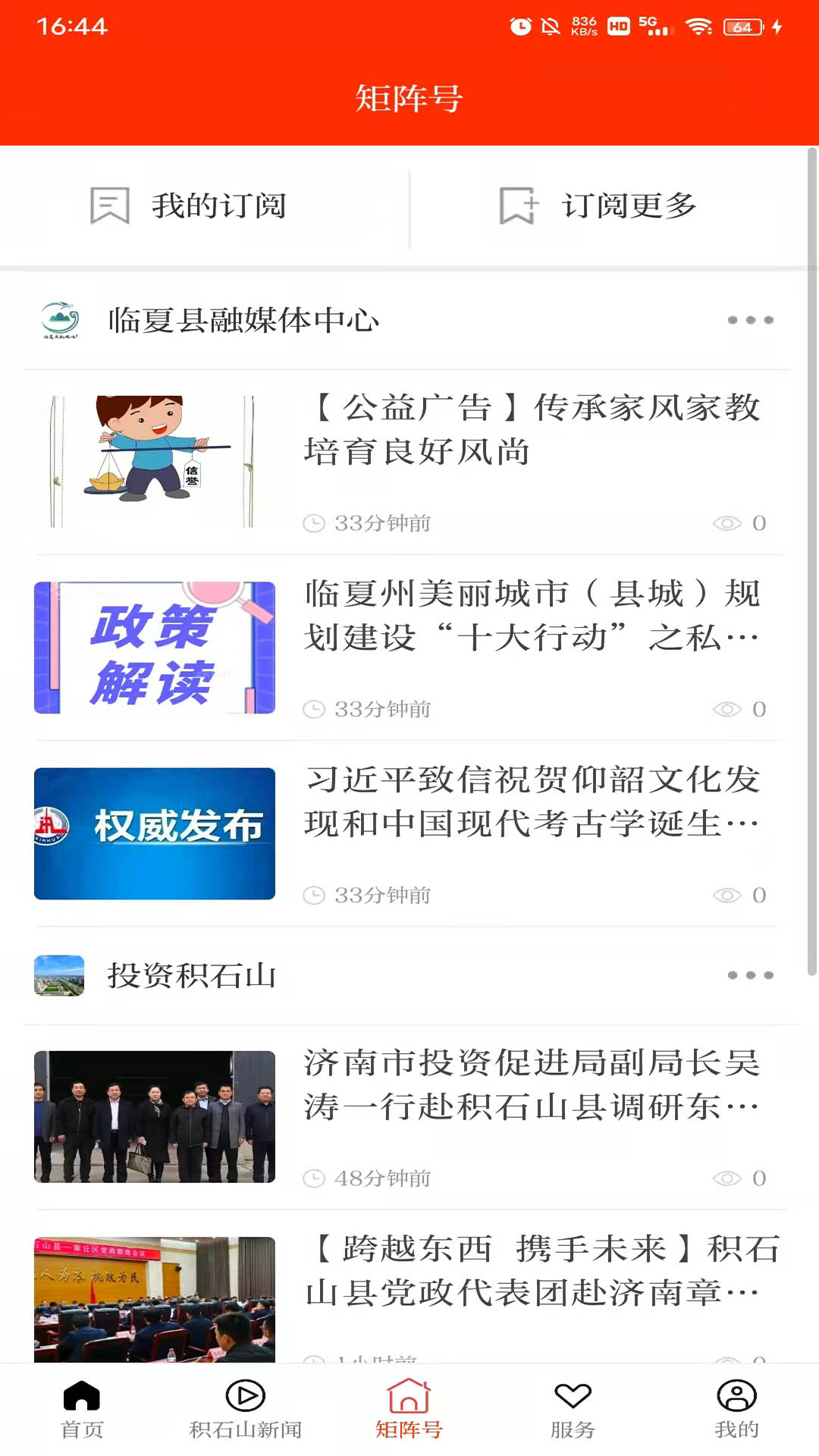Screen dimensions: 819x1456
Task: Open more options for 投资积石山
Action: 750,975
